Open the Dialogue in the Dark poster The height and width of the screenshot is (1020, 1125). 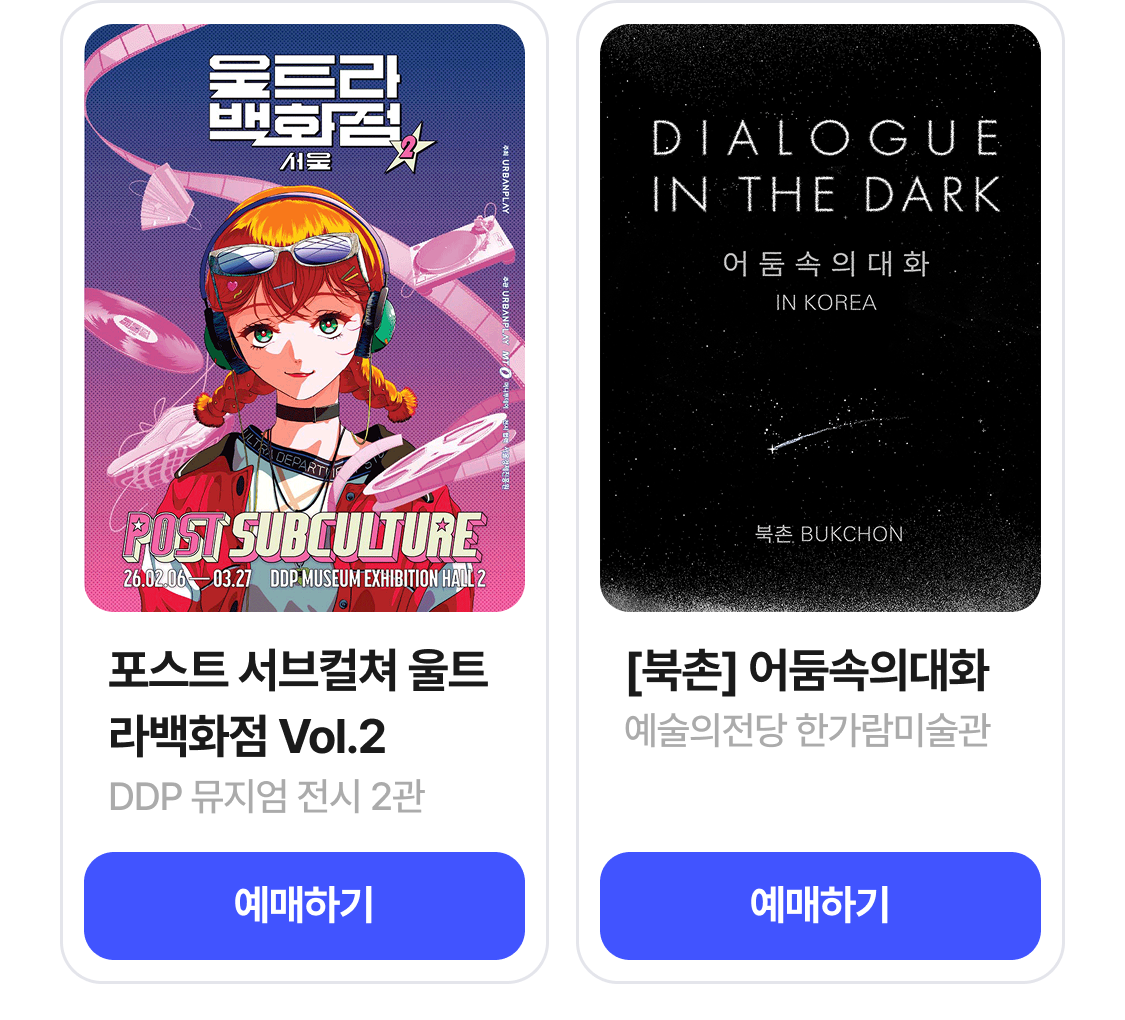coord(820,318)
